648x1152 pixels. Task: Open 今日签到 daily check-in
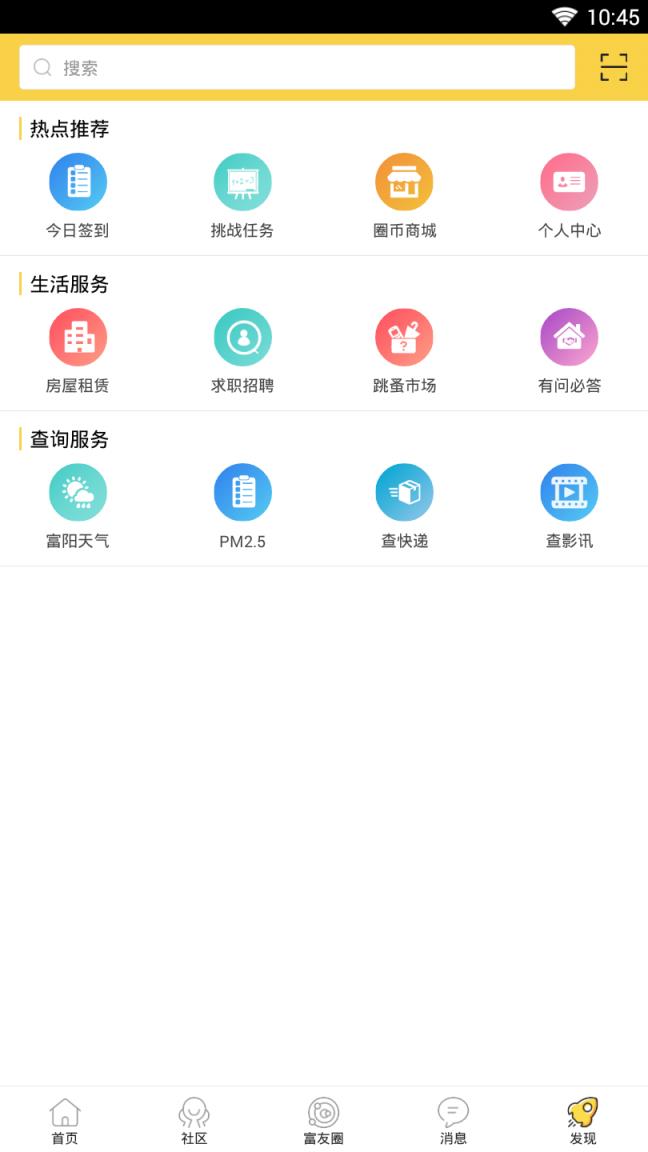(x=78, y=196)
